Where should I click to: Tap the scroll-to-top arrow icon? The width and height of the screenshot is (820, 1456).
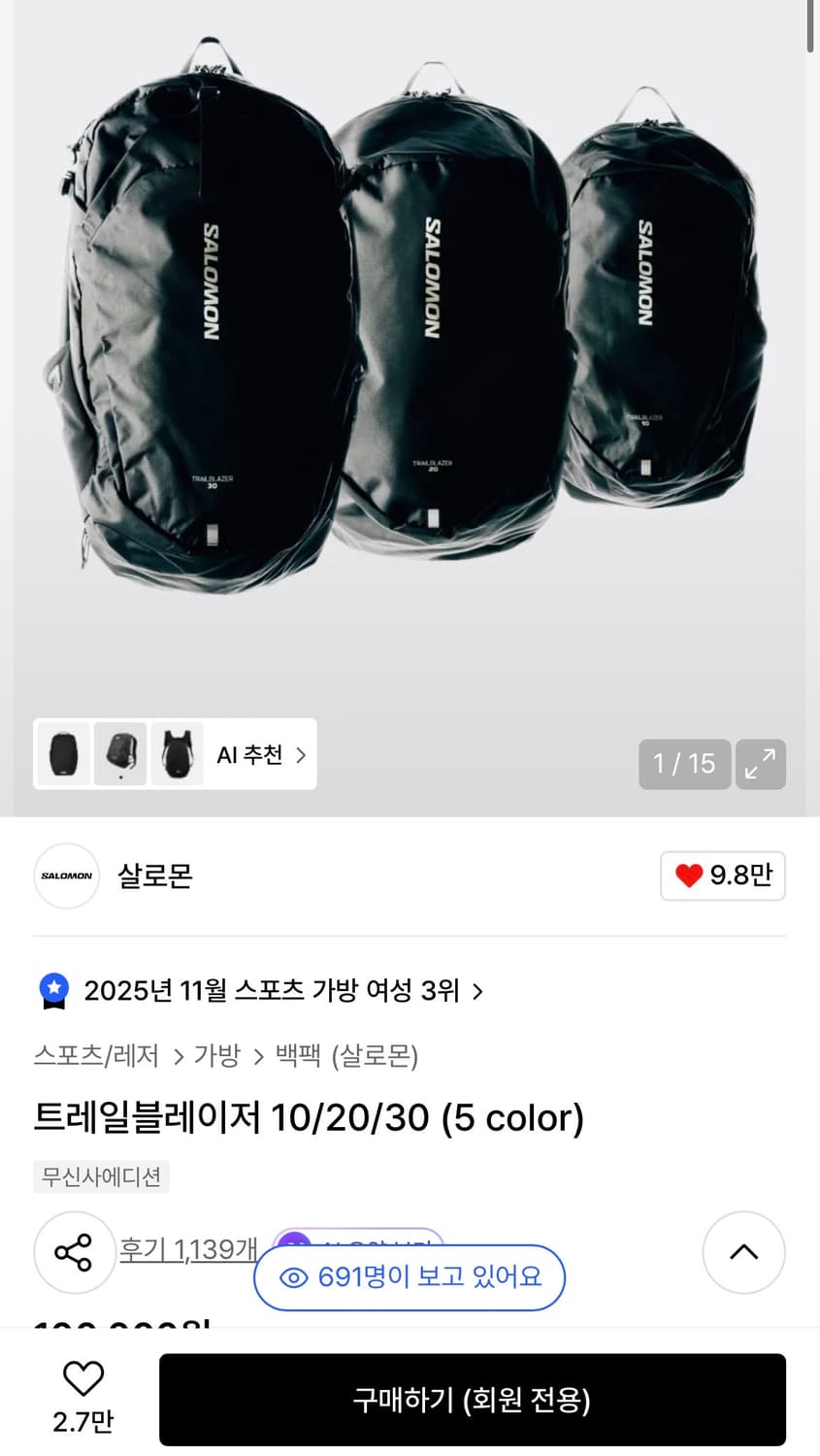(743, 1252)
